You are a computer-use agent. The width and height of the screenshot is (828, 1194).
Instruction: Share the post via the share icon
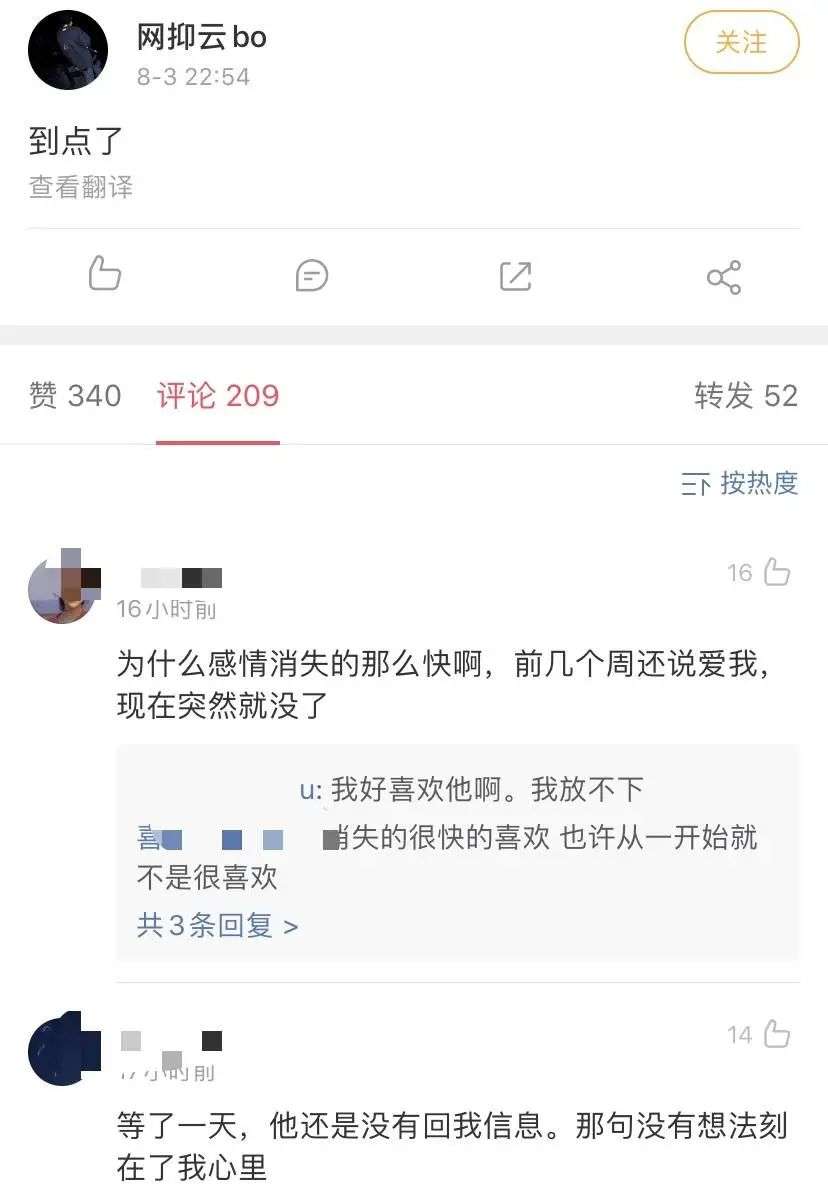tap(723, 276)
